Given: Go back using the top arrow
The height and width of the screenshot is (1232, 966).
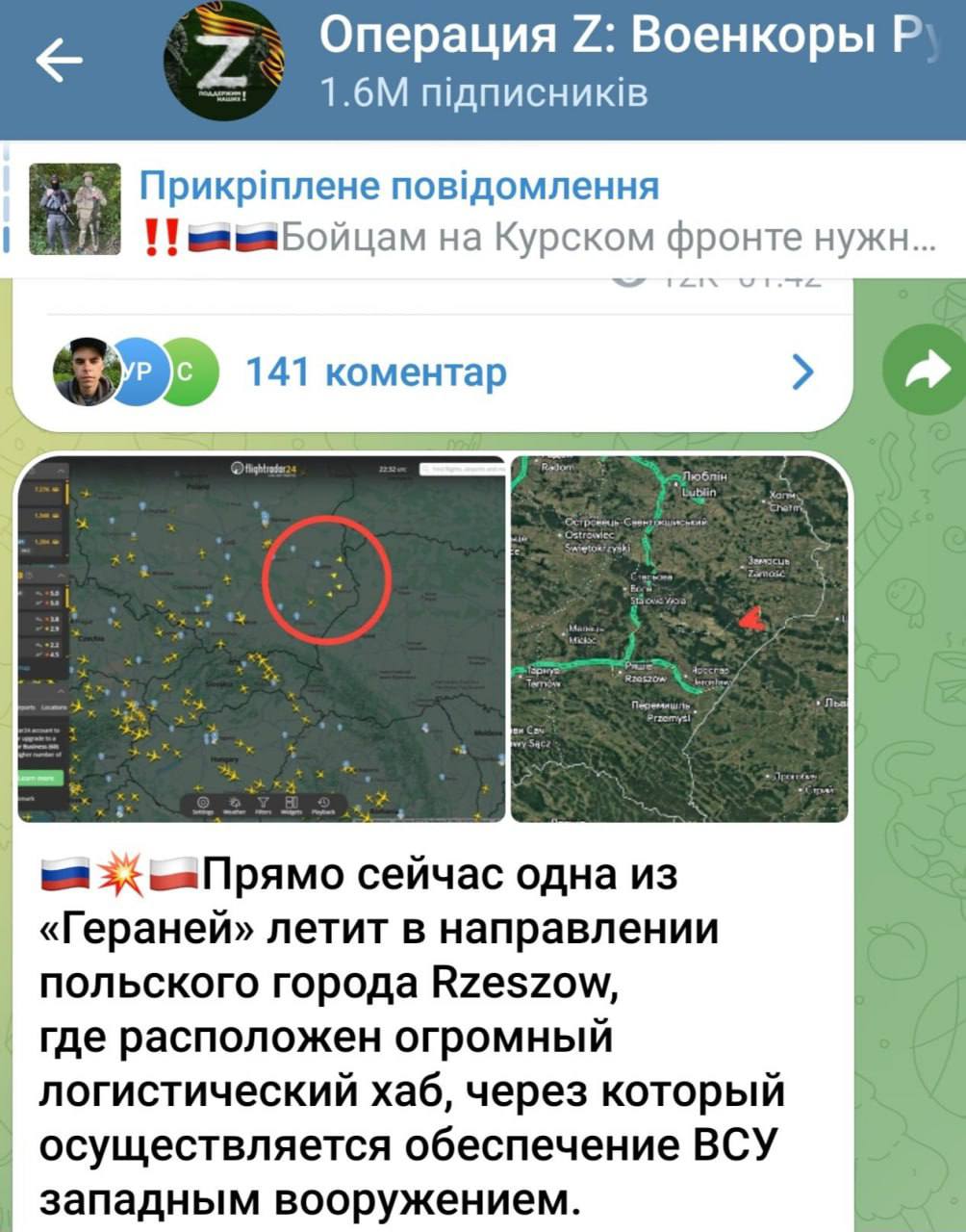Looking at the screenshot, I should coord(59,64).
